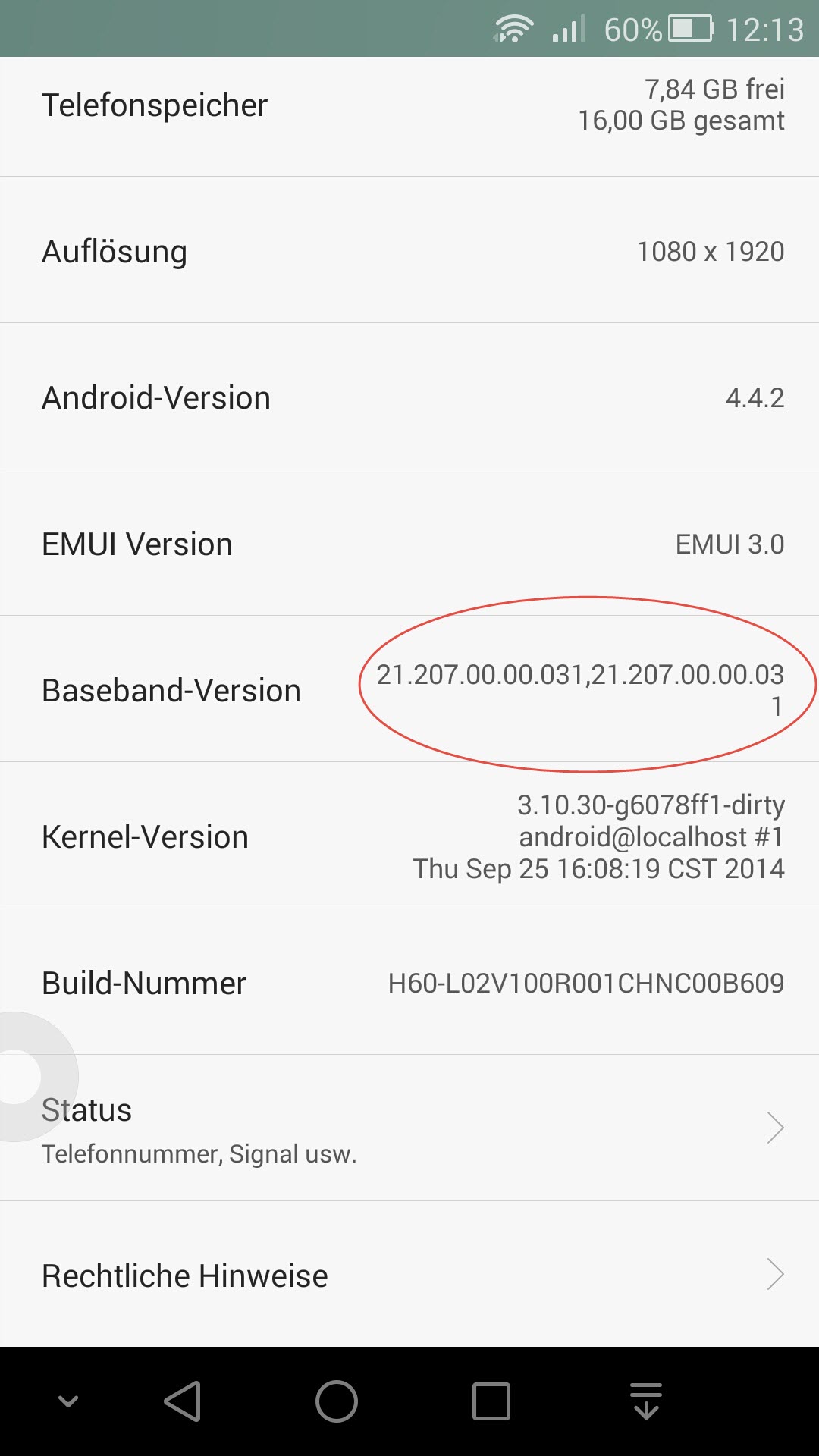Go to the home screen
The image size is (819, 1456).
(337, 1401)
